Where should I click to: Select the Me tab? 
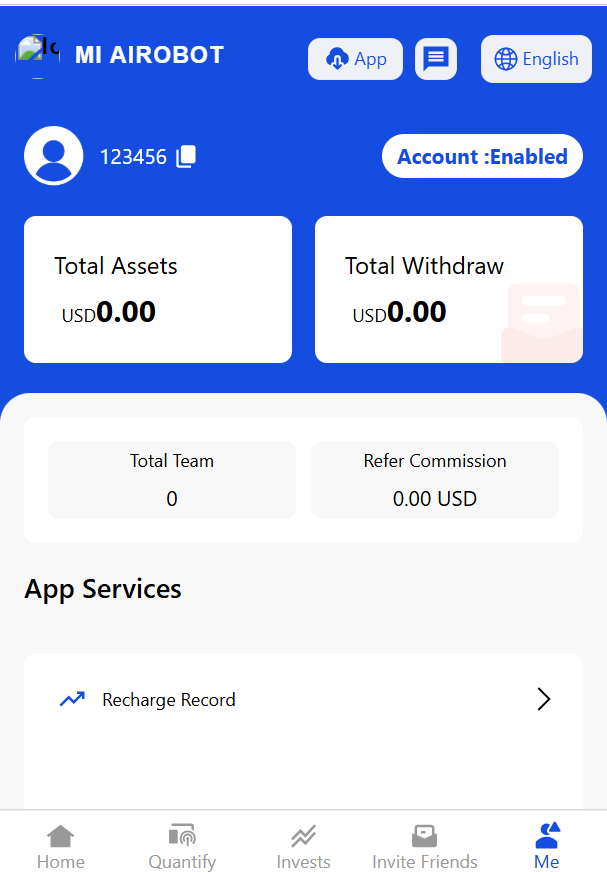click(x=546, y=846)
